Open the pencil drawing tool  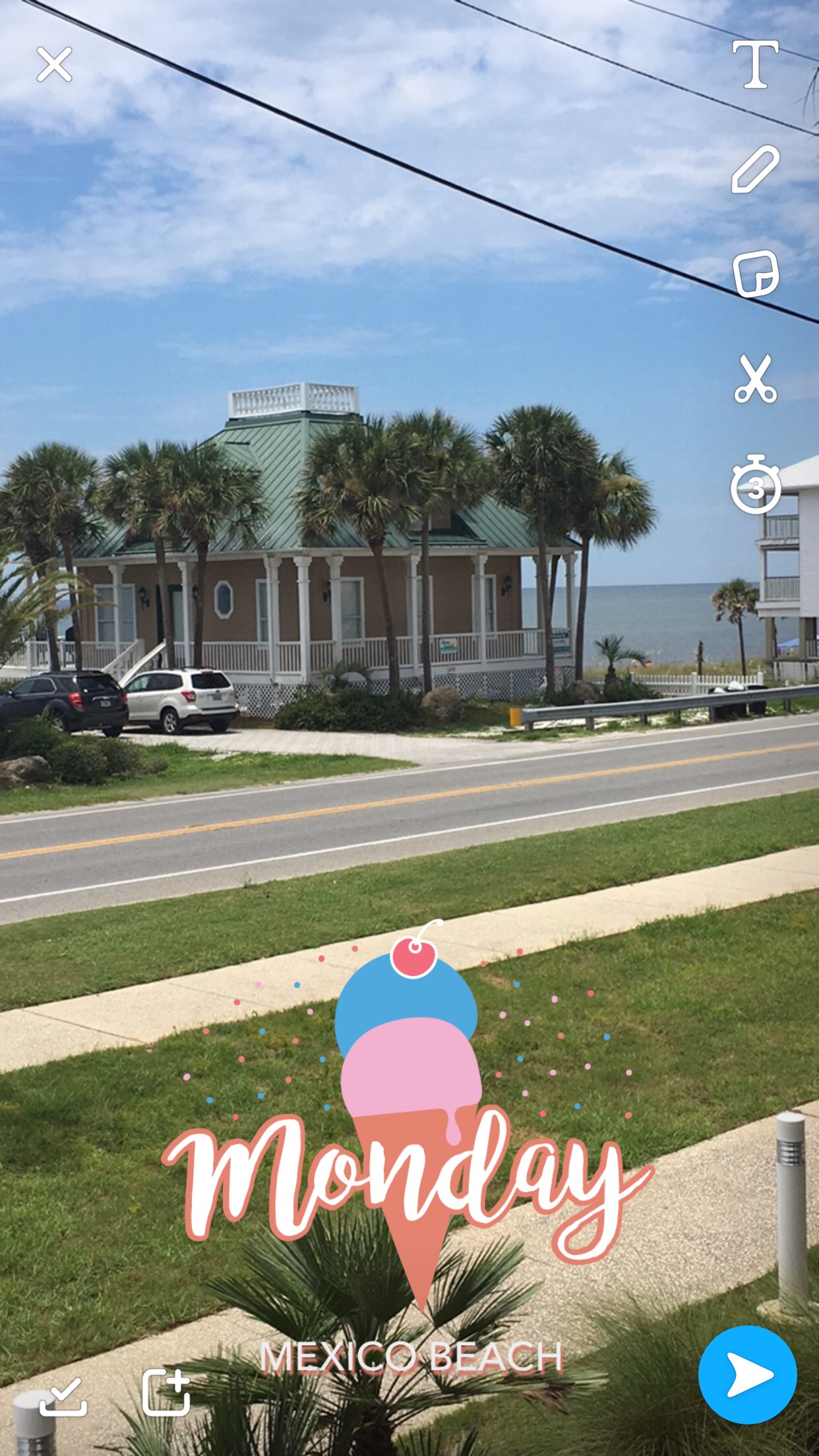click(x=755, y=169)
